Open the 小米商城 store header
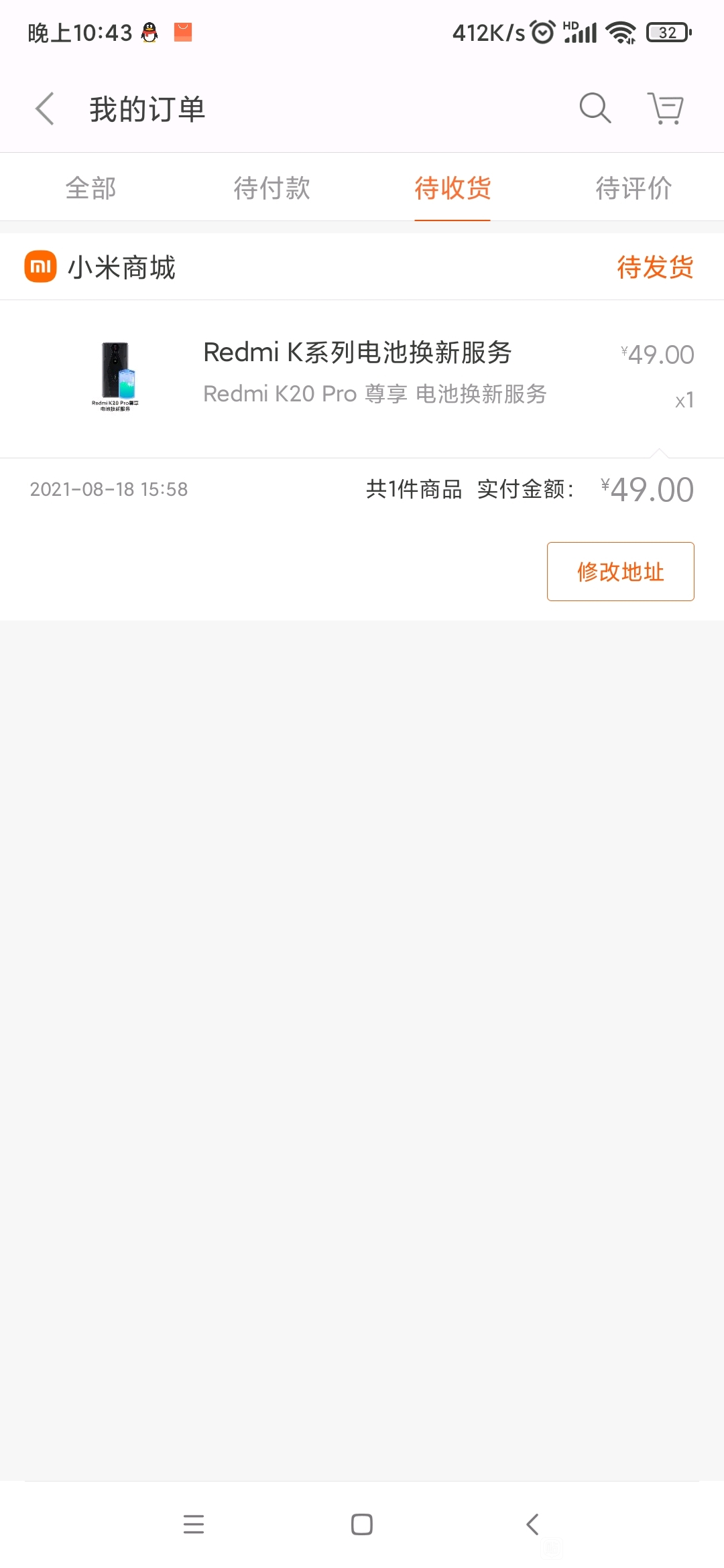 tap(100, 267)
